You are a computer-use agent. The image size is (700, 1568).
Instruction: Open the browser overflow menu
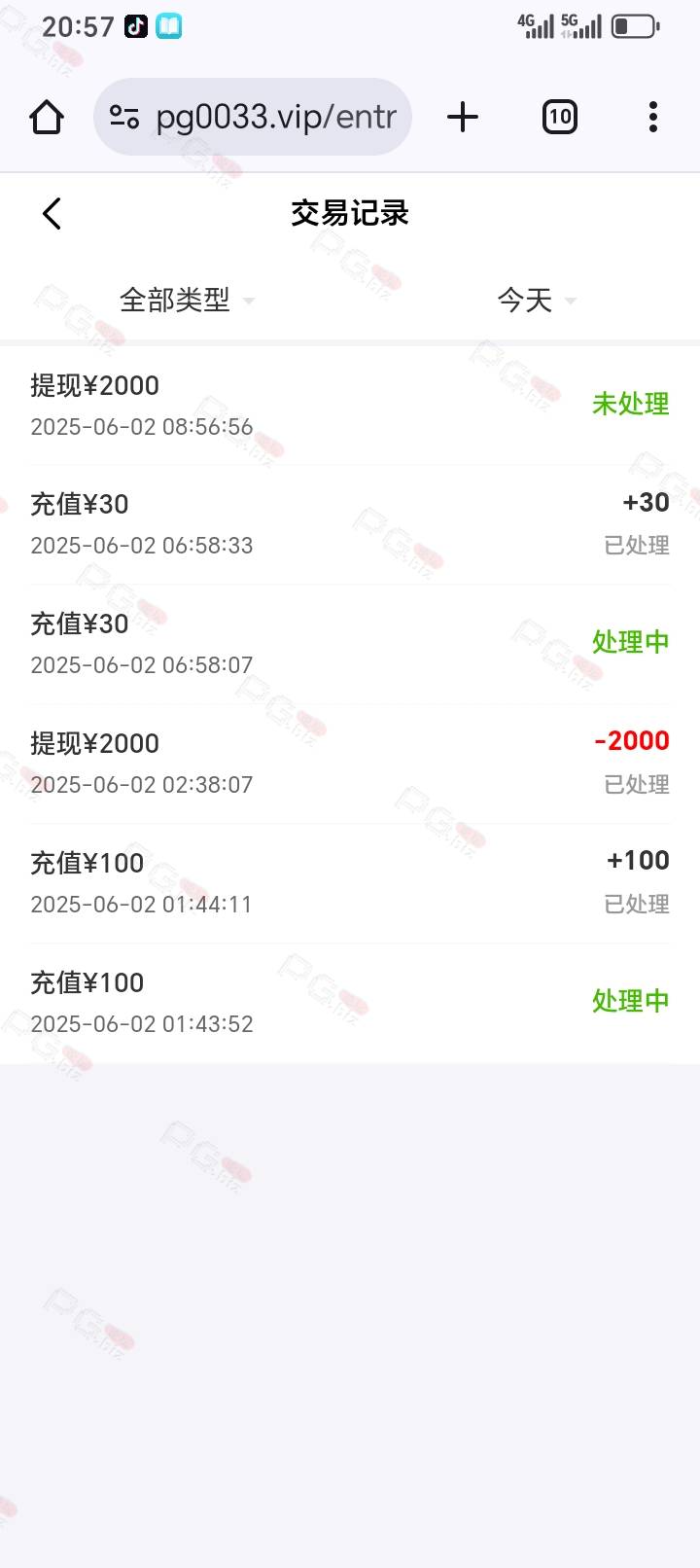point(653,117)
